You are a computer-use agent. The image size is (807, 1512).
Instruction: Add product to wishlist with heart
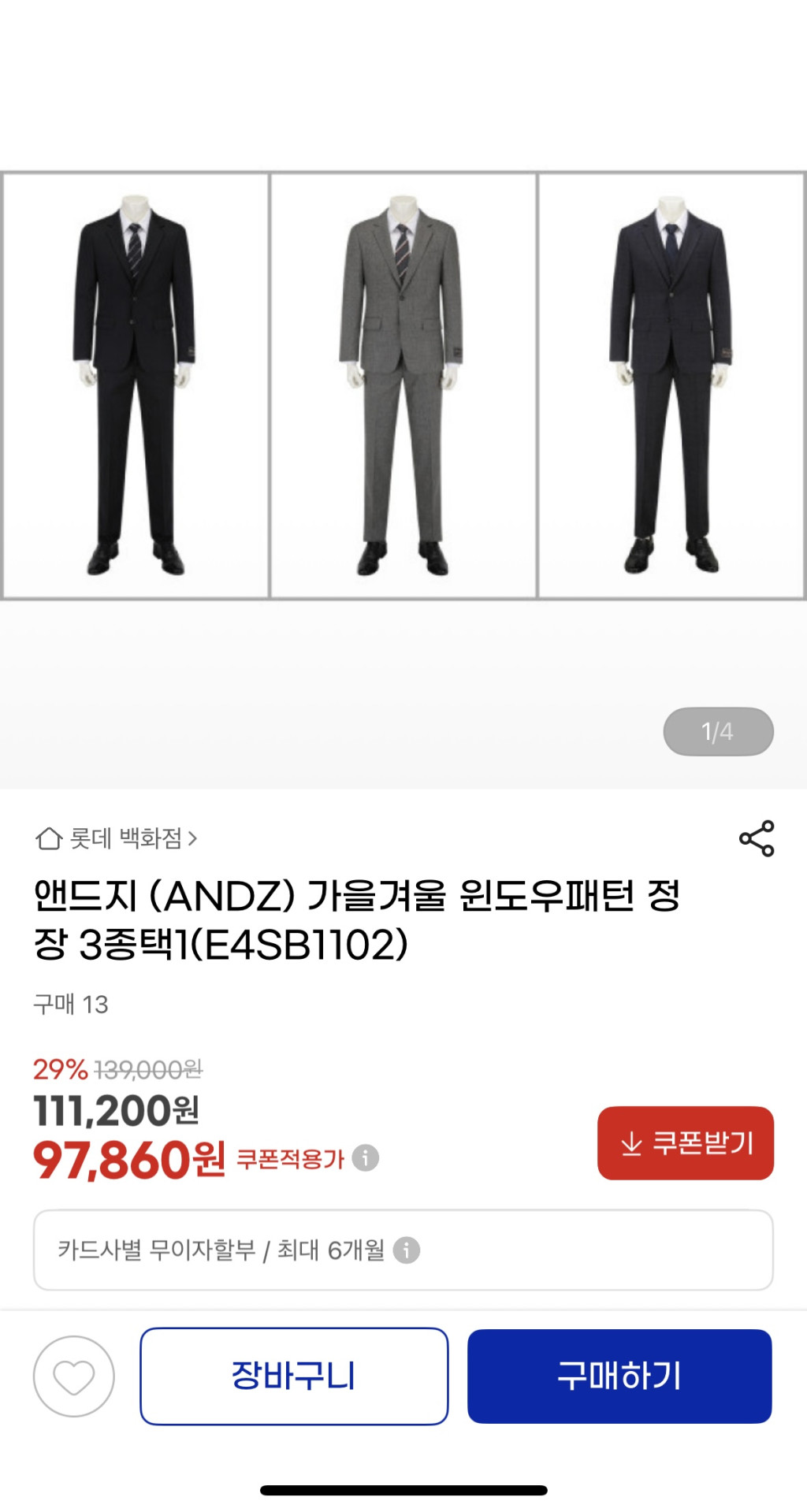(x=74, y=1376)
